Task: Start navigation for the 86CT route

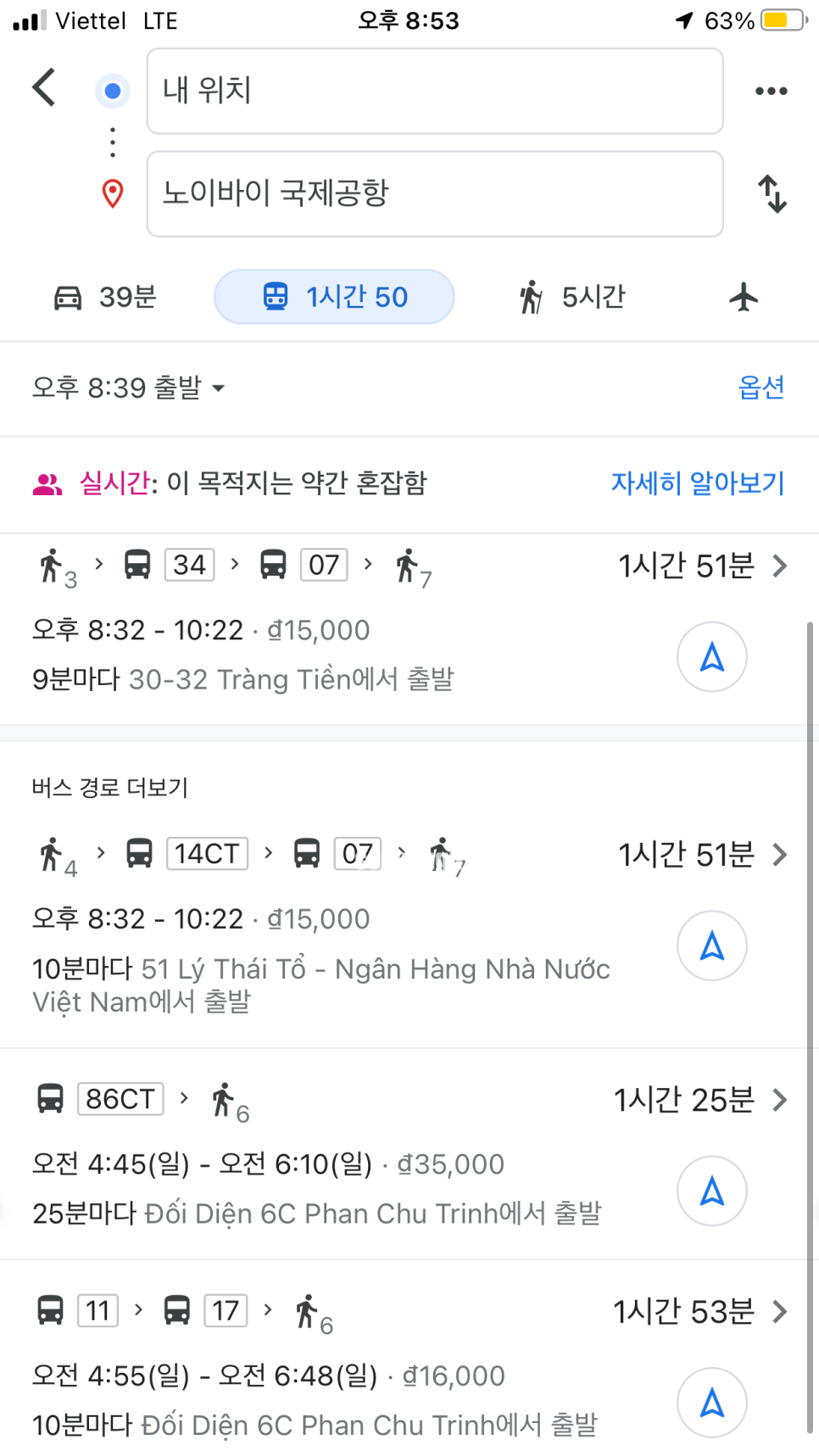Action: coord(712,1191)
